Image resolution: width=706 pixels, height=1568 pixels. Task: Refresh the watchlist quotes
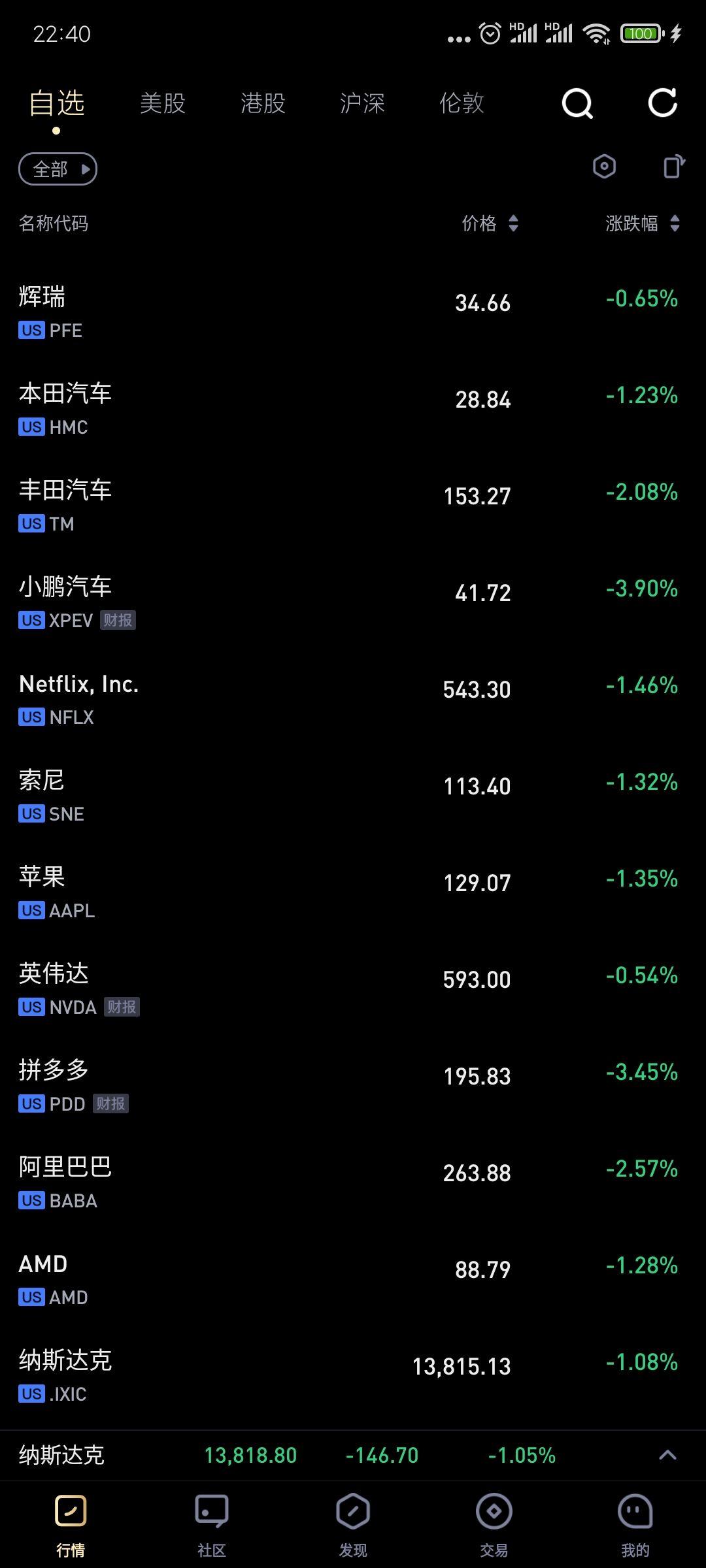pos(663,103)
